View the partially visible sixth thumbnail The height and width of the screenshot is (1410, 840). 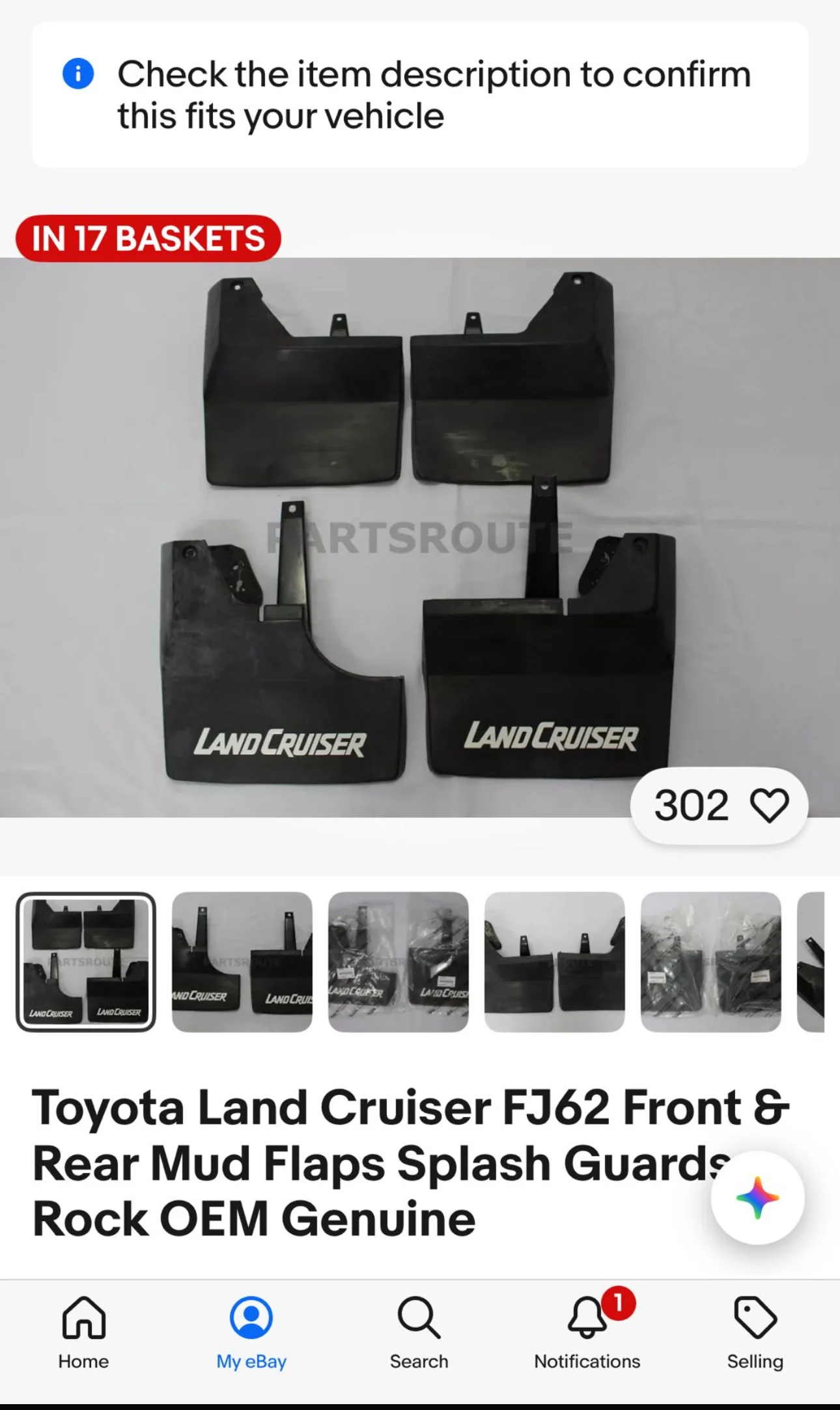811,962
